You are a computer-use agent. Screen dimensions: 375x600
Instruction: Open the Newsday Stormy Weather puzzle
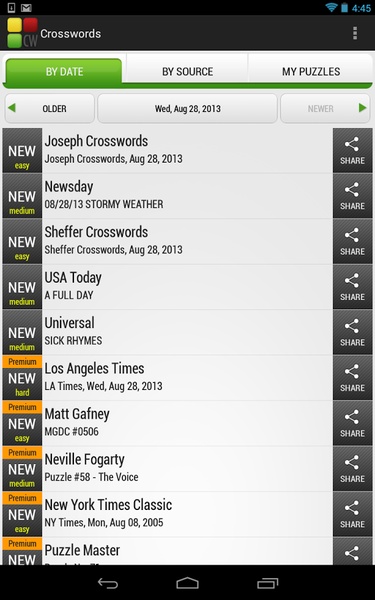coord(168,196)
